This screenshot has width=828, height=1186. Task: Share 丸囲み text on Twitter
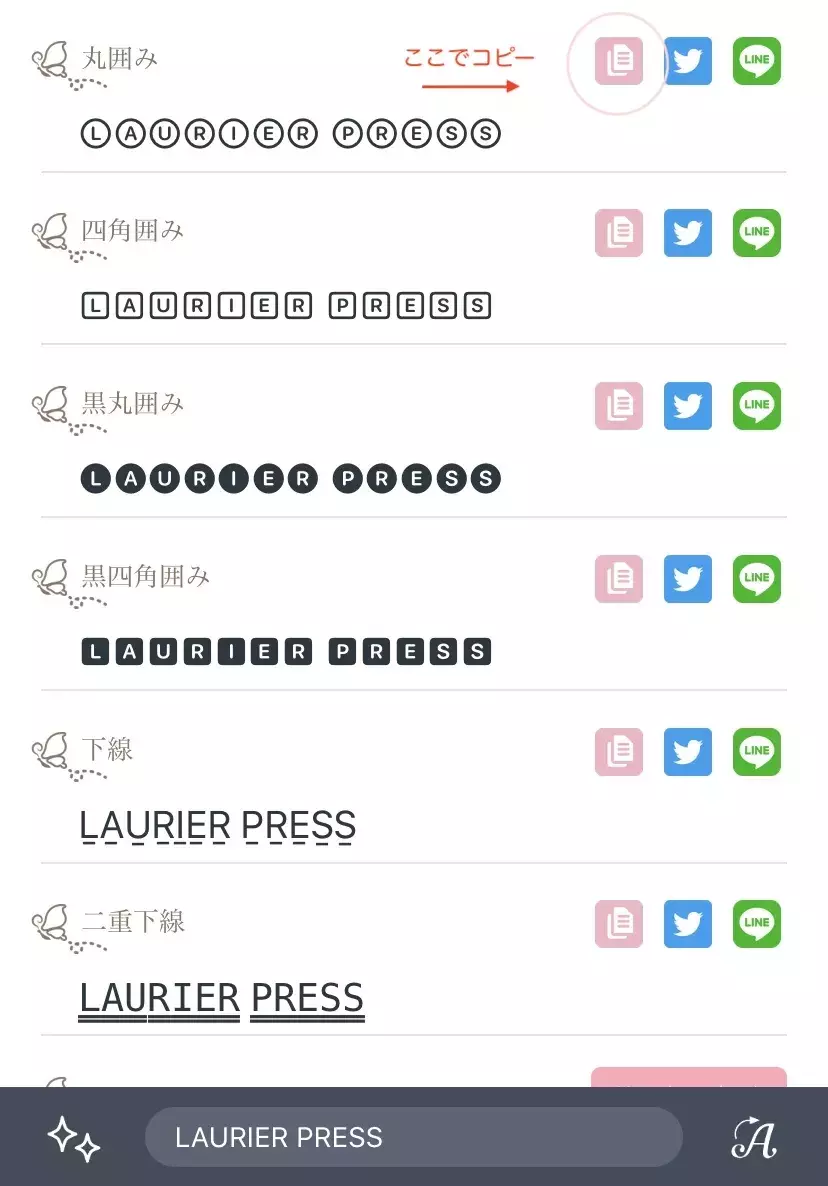click(688, 62)
